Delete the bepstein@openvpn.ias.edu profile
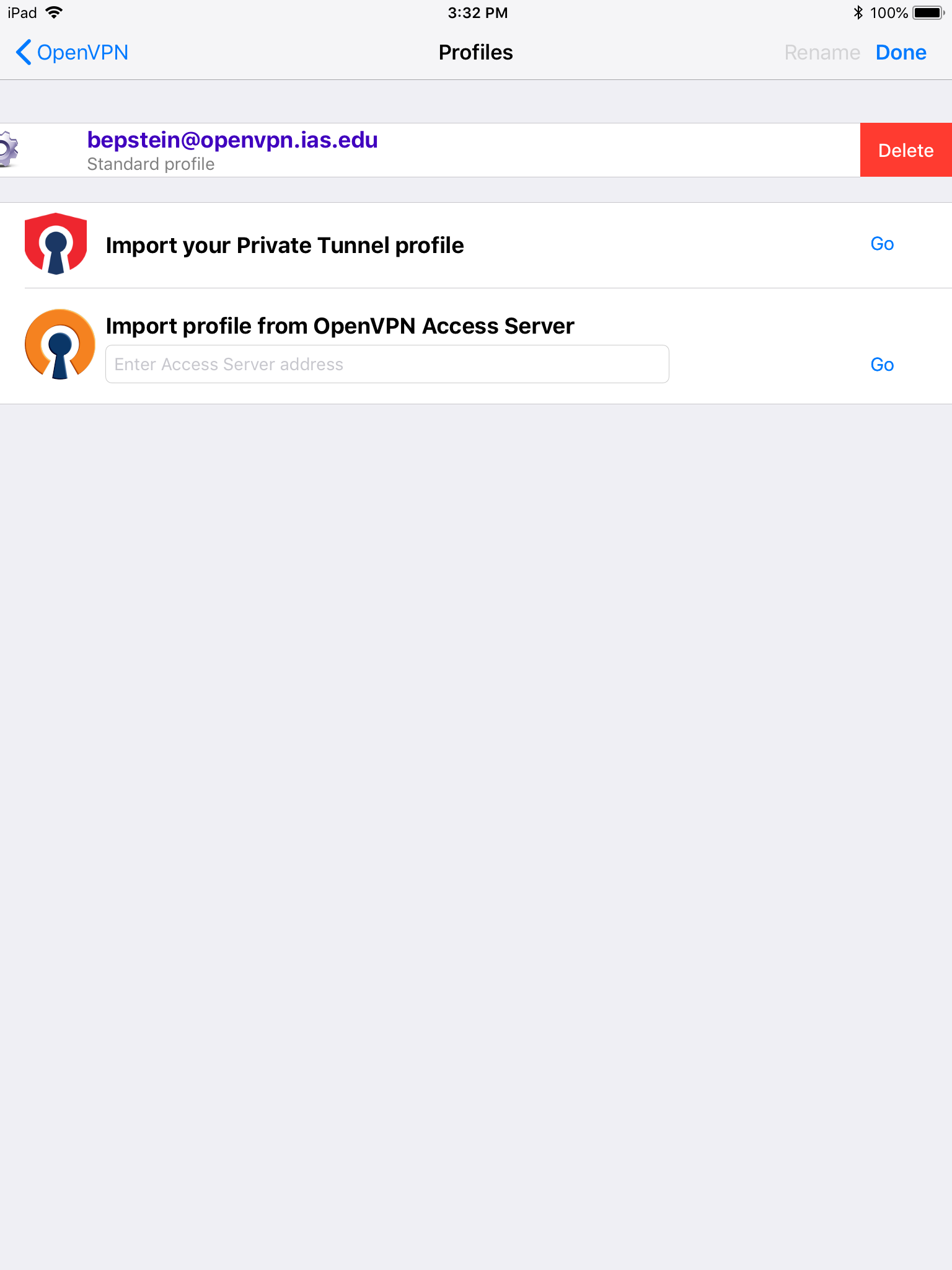 pos(905,151)
